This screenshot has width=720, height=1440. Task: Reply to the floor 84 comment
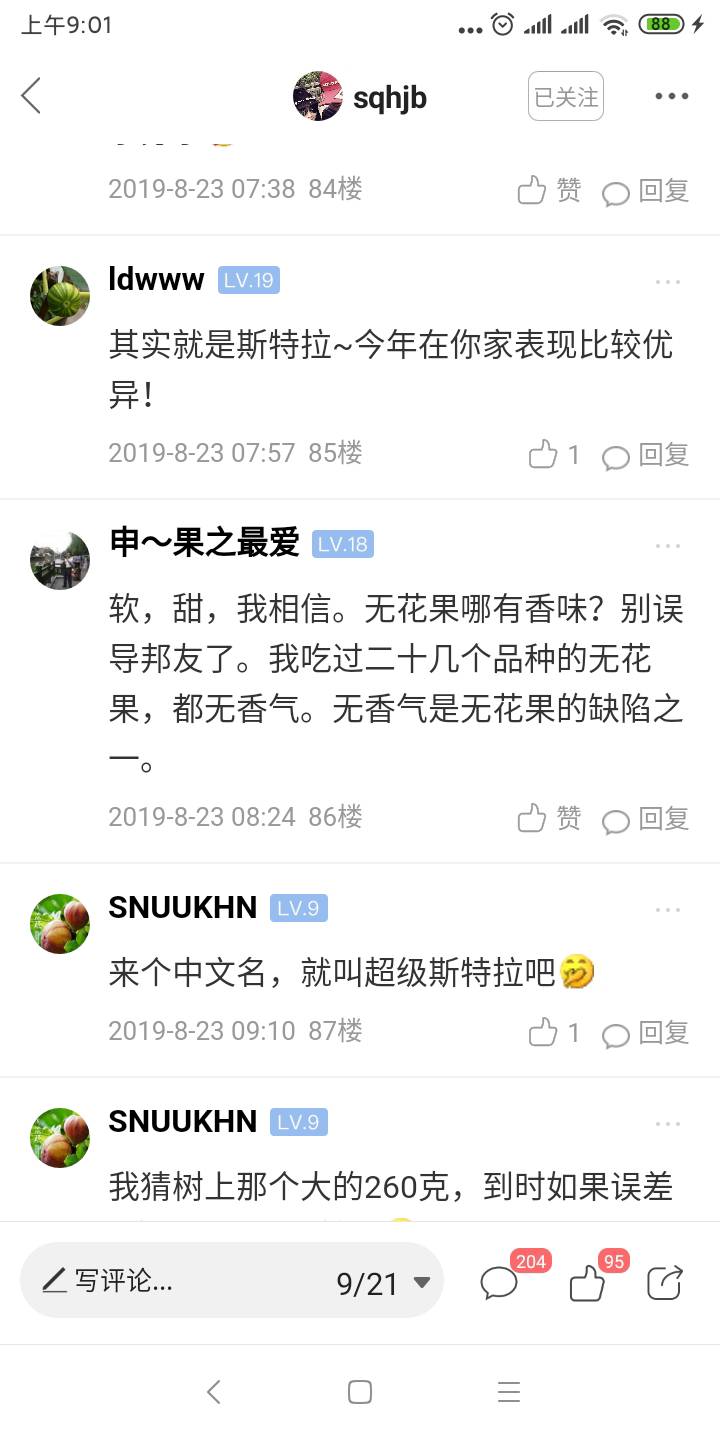[x=646, y=190]
